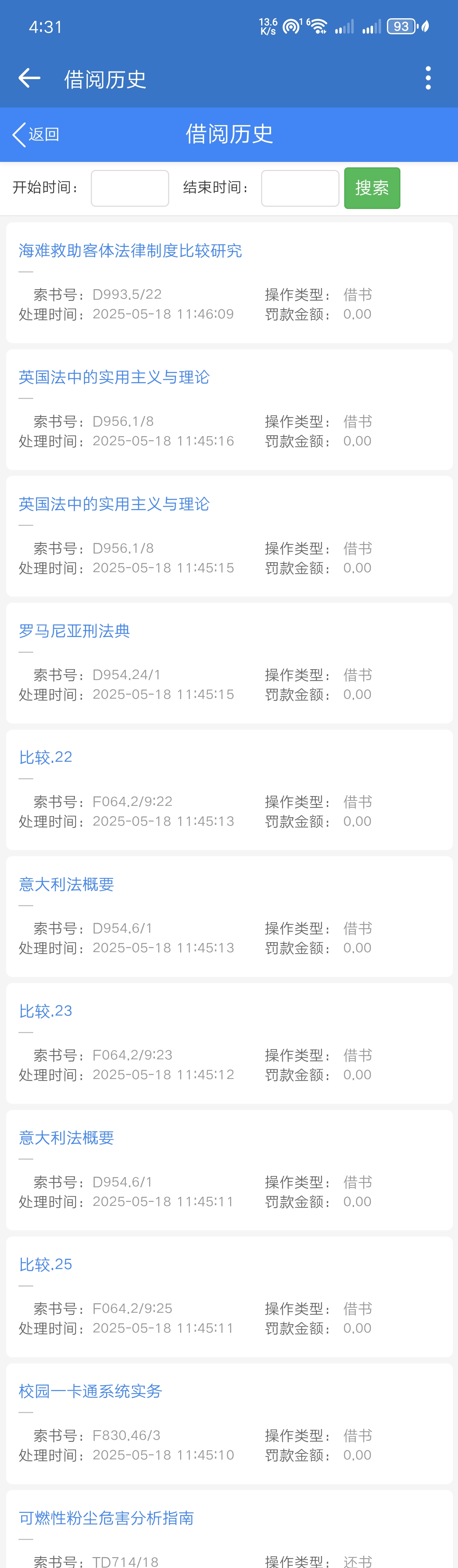Select the 开始时间 date field
This screenshot has width=458, height=1568.
tap(130, 188)
